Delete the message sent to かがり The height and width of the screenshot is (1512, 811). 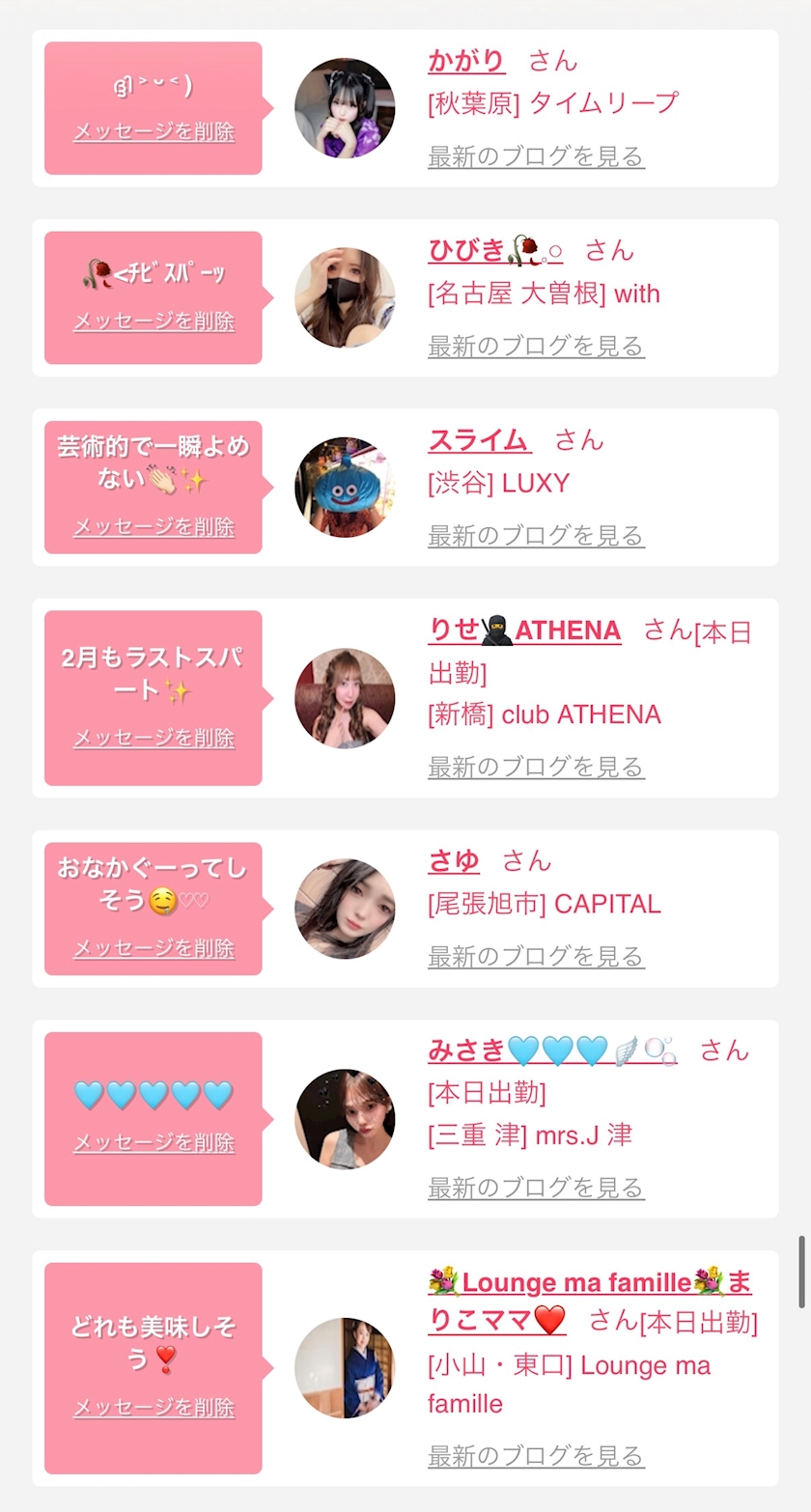click(154, 132)
